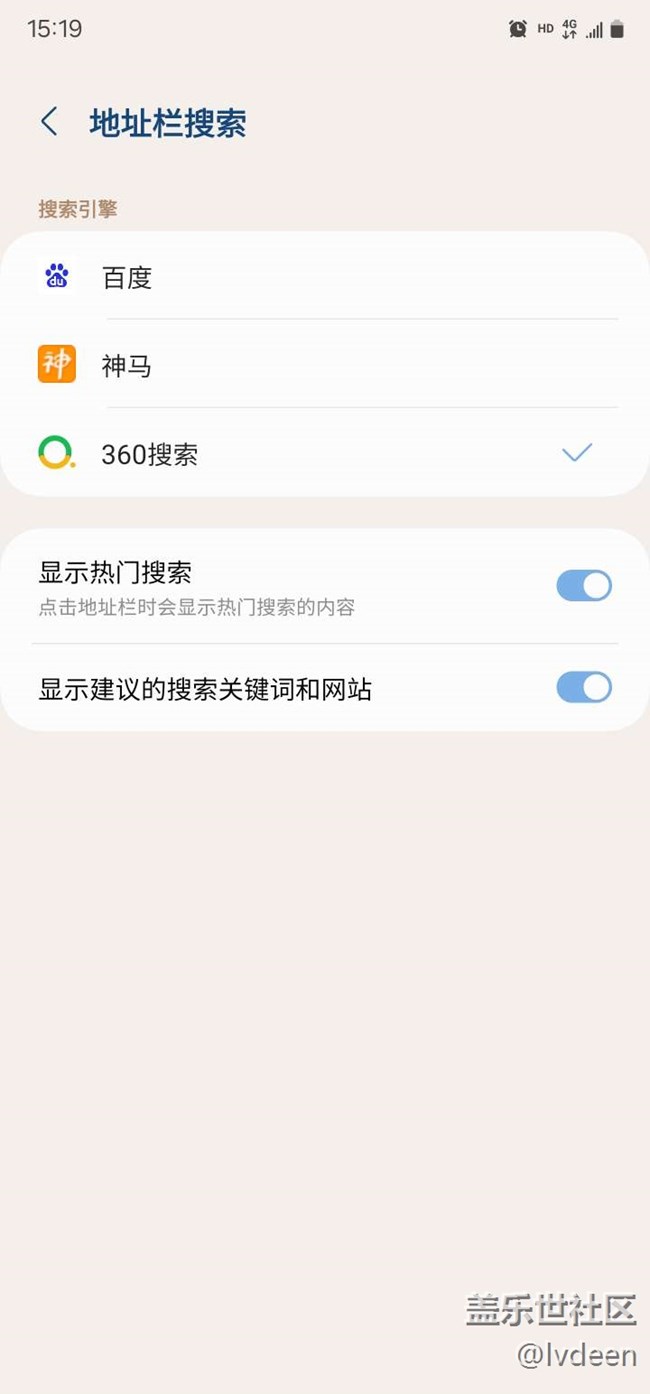650x1394 pixels.
Task: Toggle off 显示建议的搜索关键词和网站
Action: (584, 687)
